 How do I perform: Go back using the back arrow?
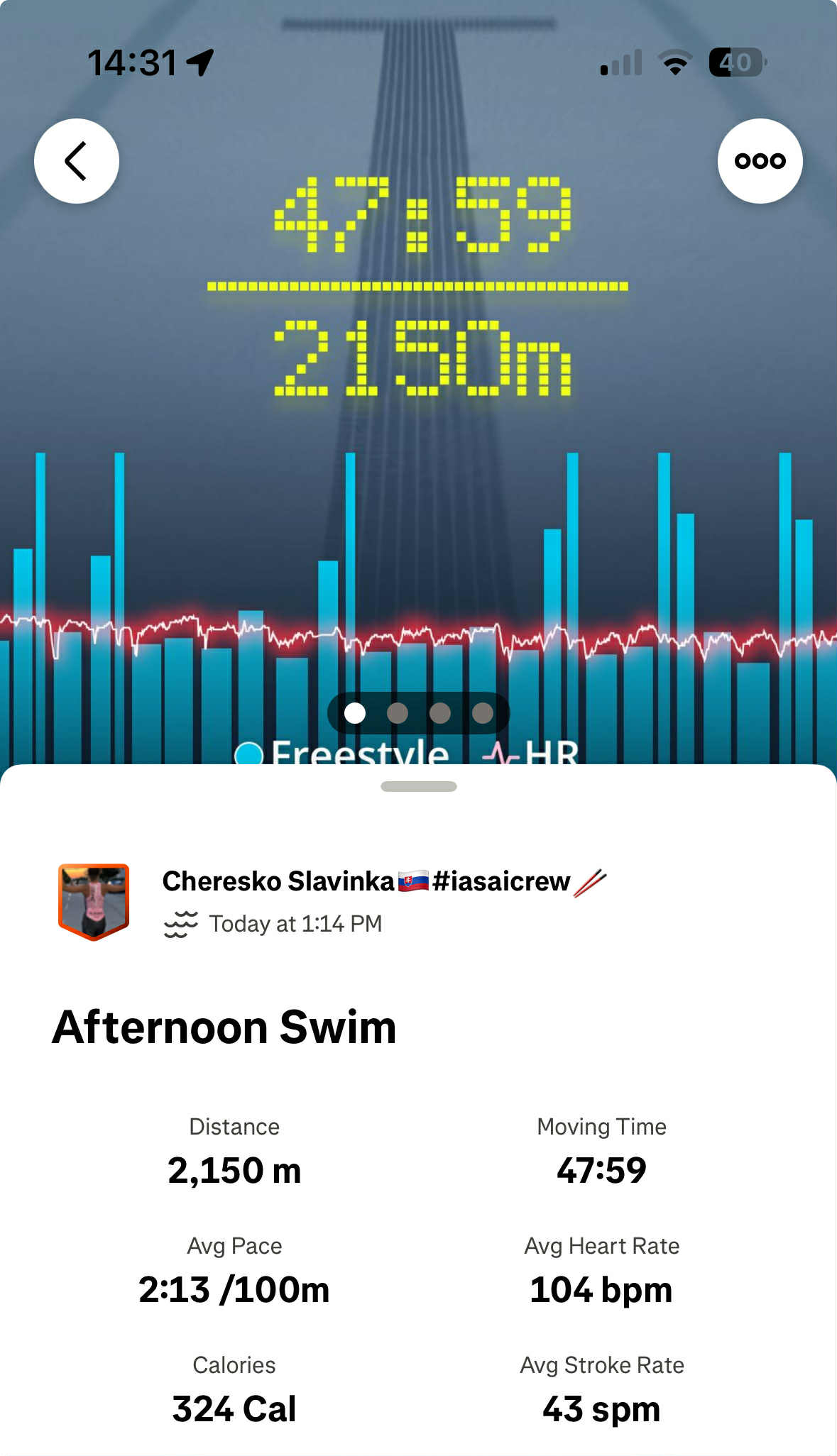pos(77,161)
